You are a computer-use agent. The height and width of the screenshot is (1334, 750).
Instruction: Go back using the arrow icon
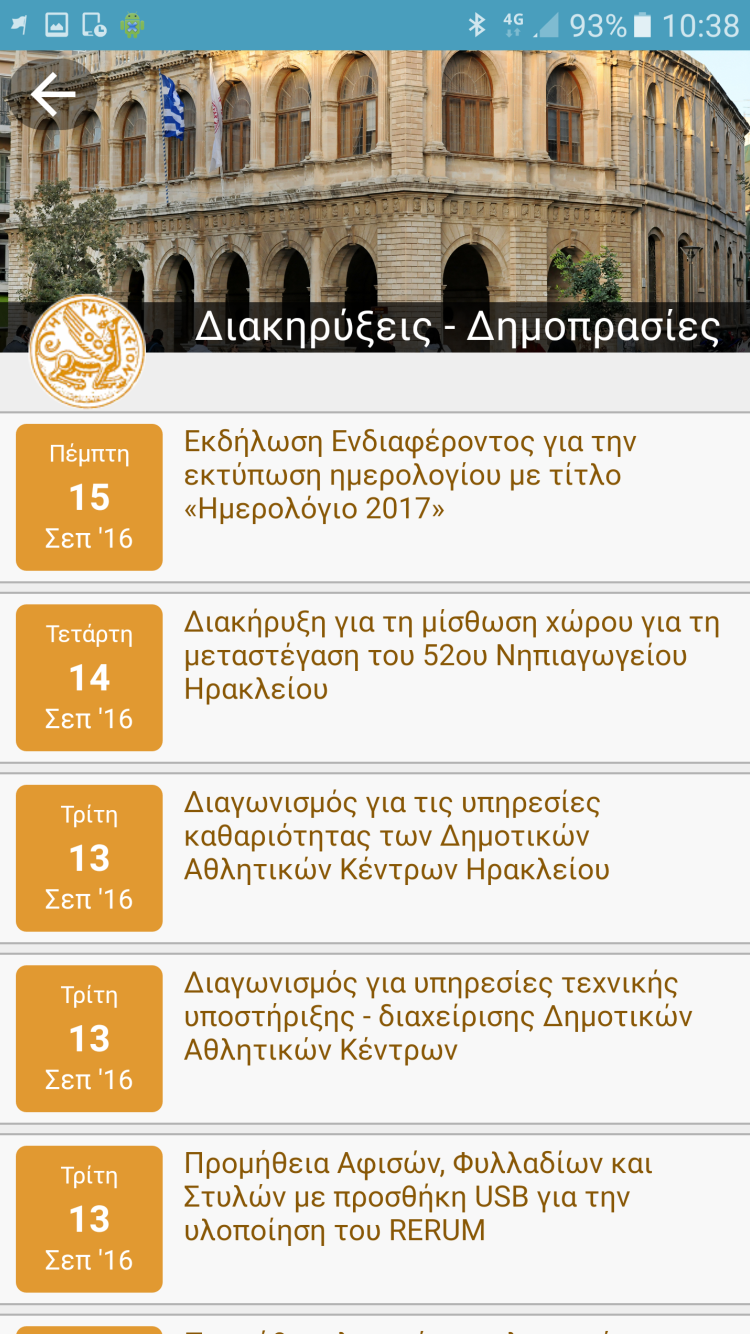(53, 94)
